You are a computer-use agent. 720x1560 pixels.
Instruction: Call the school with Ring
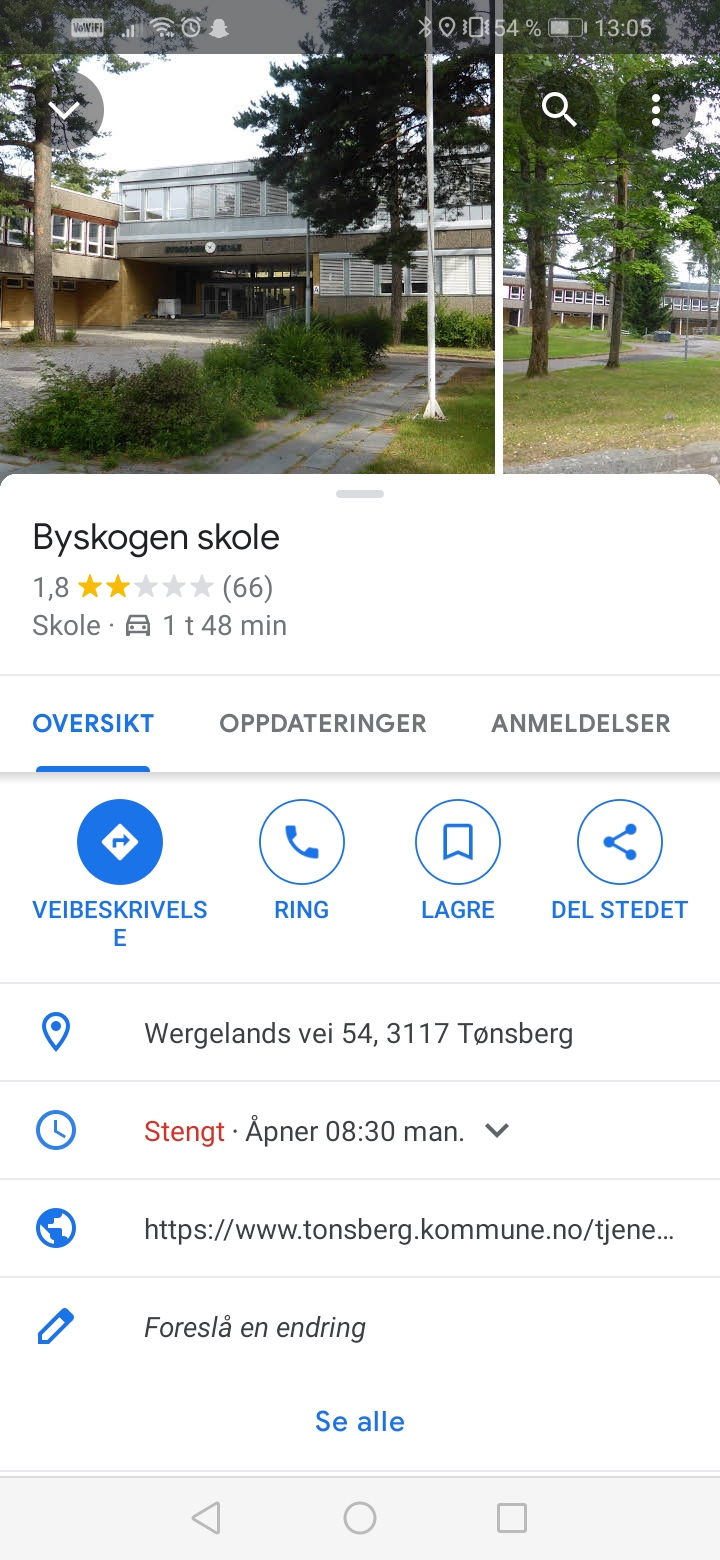pyautogui.click(x=301, y=861)
